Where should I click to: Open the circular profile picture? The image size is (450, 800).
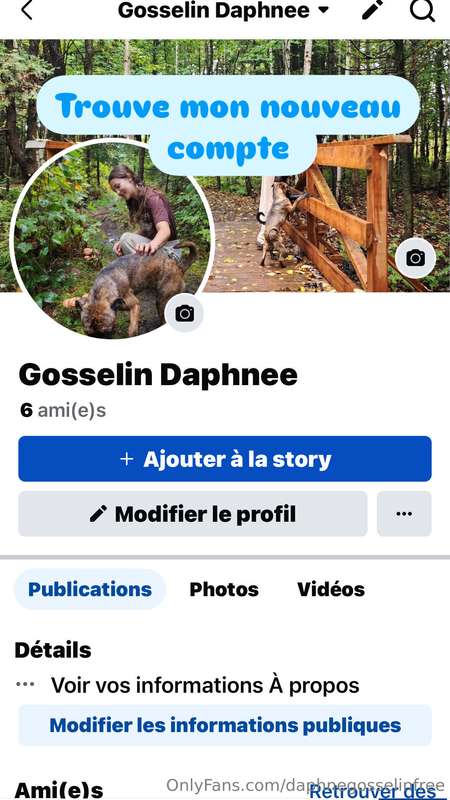coord(112,239)
